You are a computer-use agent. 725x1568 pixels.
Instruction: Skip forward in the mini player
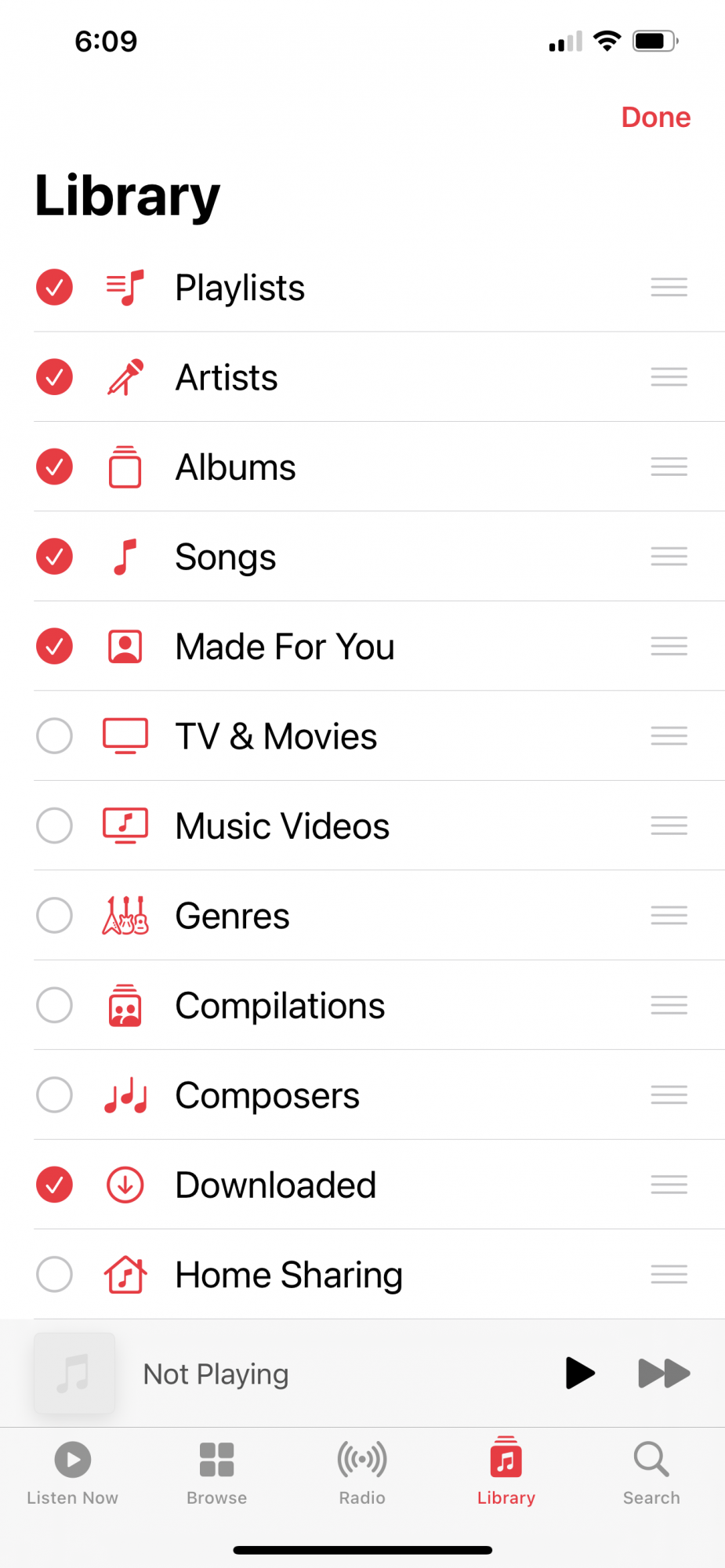(664, 1373)
